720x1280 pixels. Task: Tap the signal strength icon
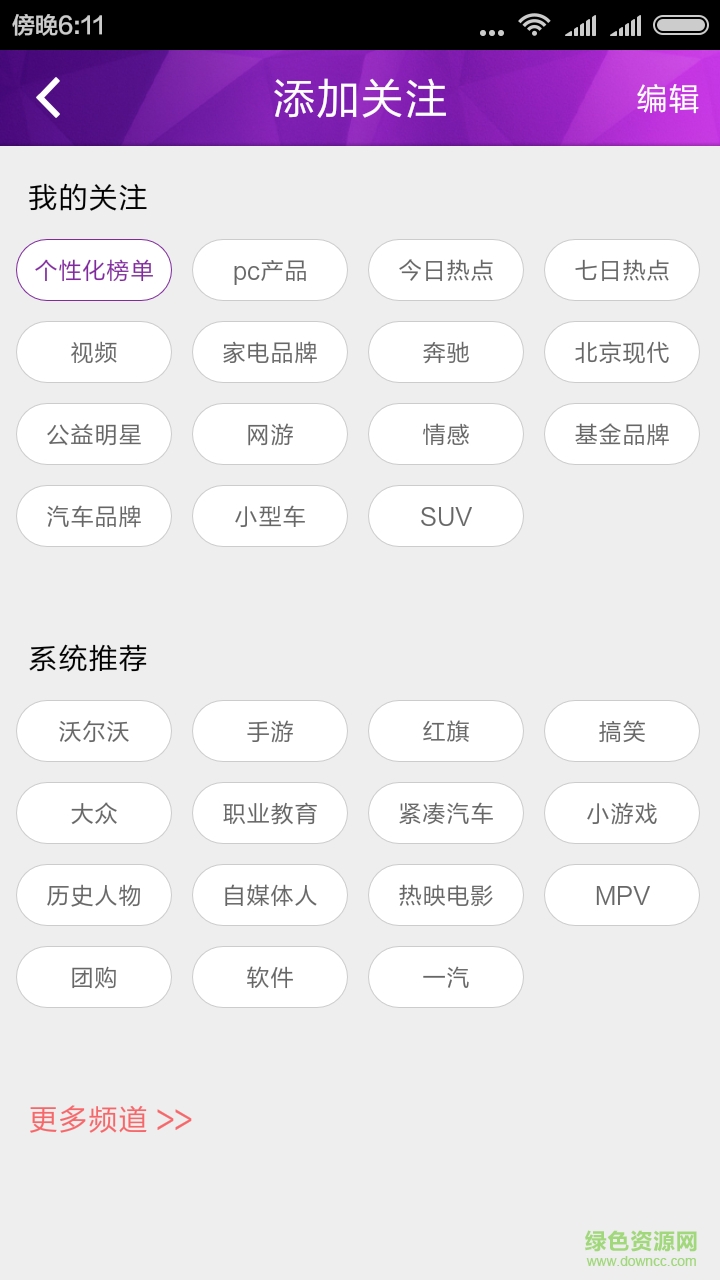[584, 27]
